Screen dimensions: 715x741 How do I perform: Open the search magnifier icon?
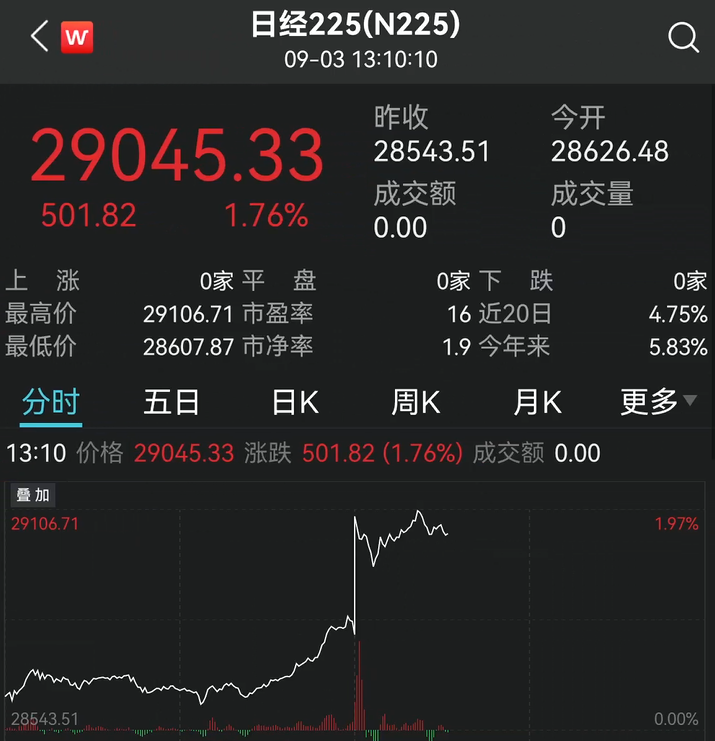tap(683, 38)
